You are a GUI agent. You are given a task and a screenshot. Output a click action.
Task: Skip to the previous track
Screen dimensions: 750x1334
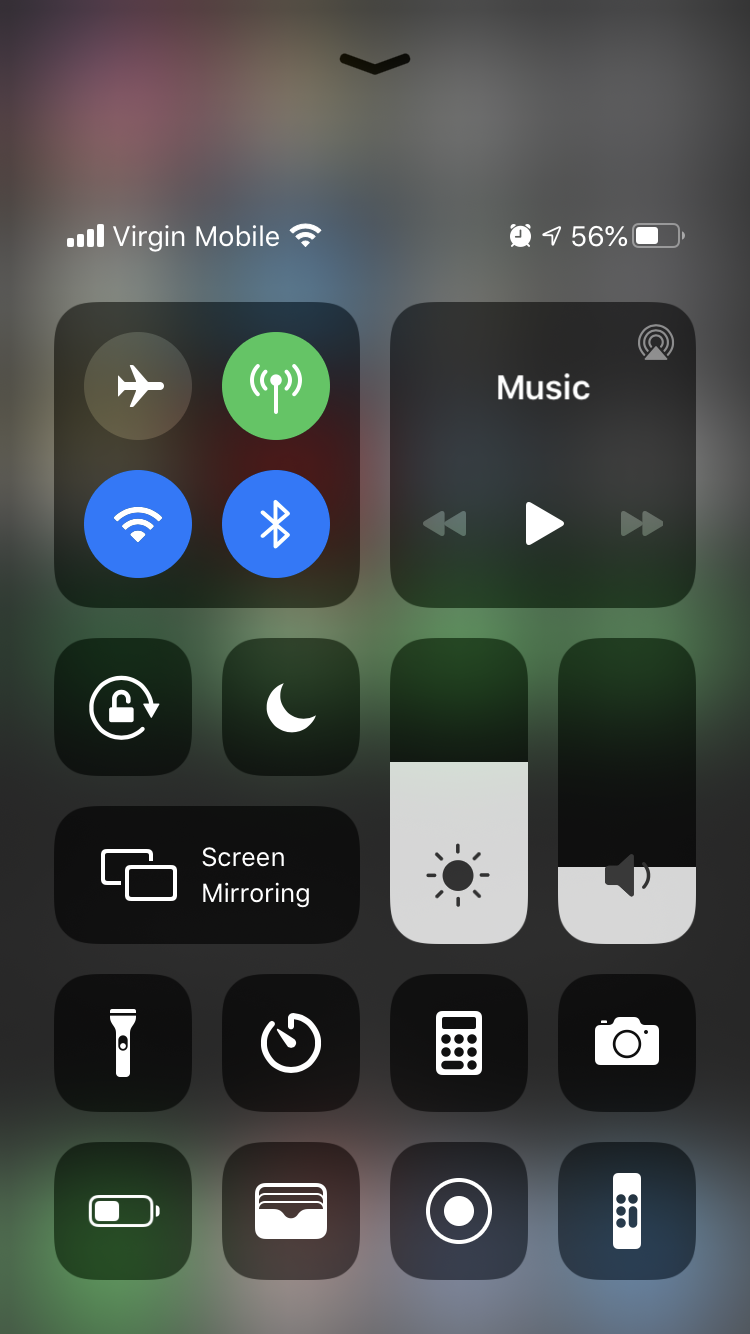pos(444,523)
